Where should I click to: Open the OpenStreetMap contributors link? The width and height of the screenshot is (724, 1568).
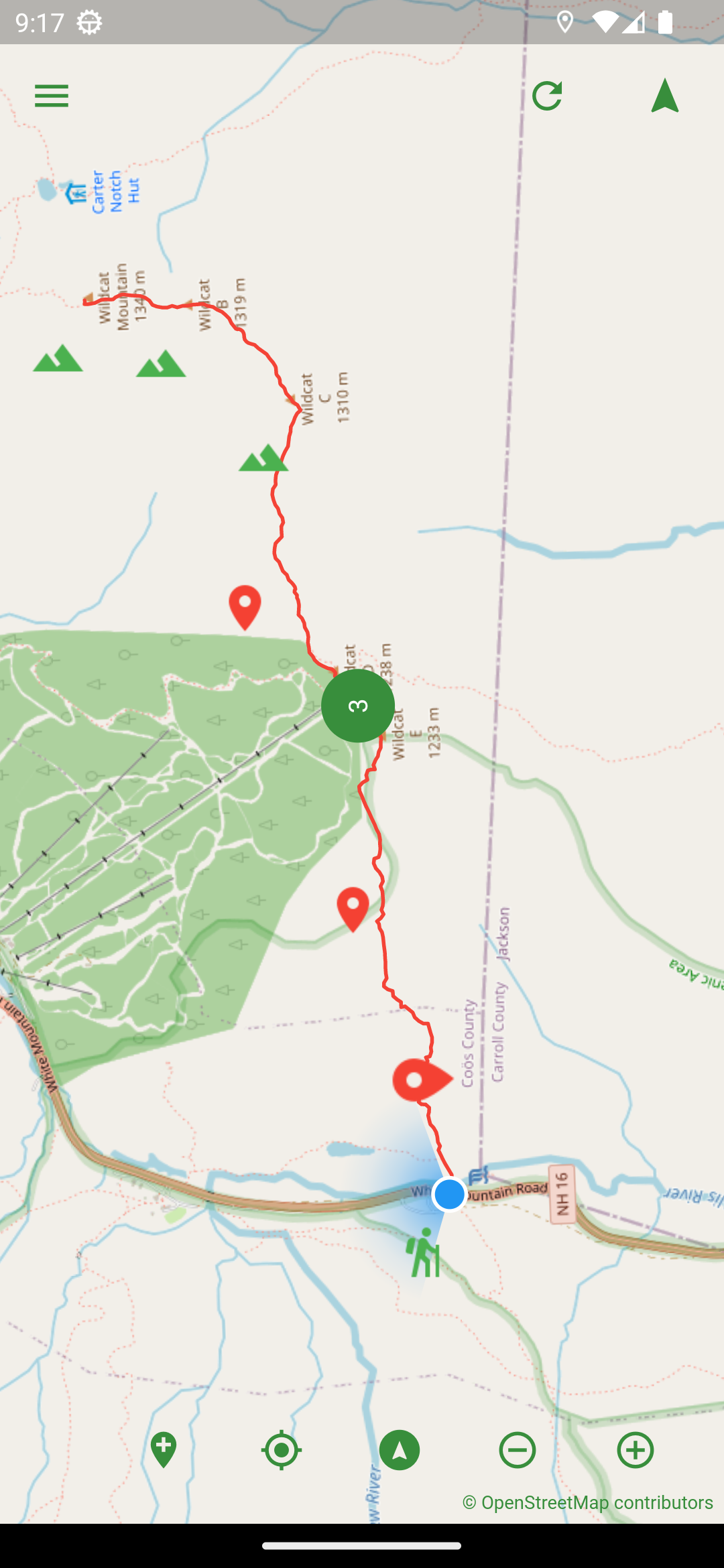587,1503
